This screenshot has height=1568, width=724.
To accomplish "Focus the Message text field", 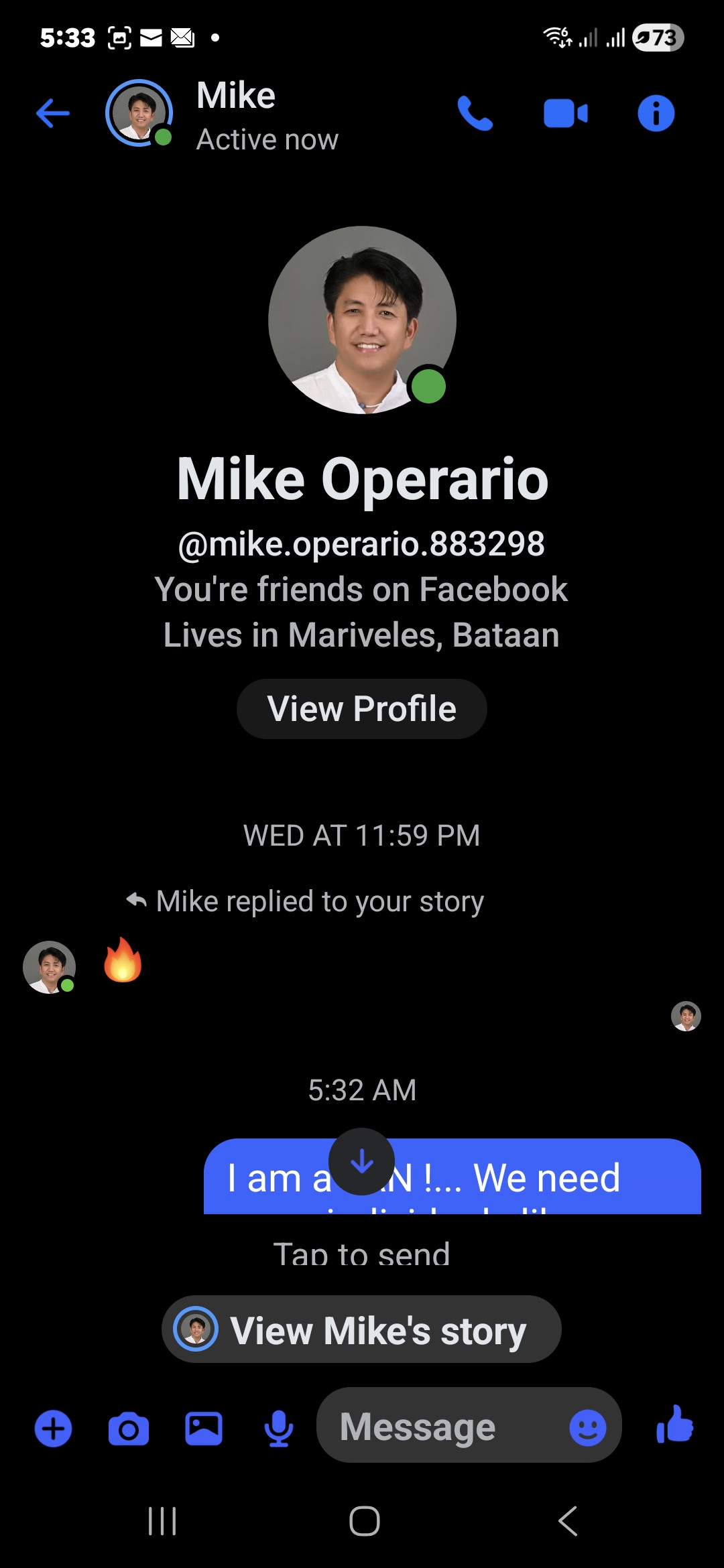I will pyautogui.click(x=442, y=1427).
